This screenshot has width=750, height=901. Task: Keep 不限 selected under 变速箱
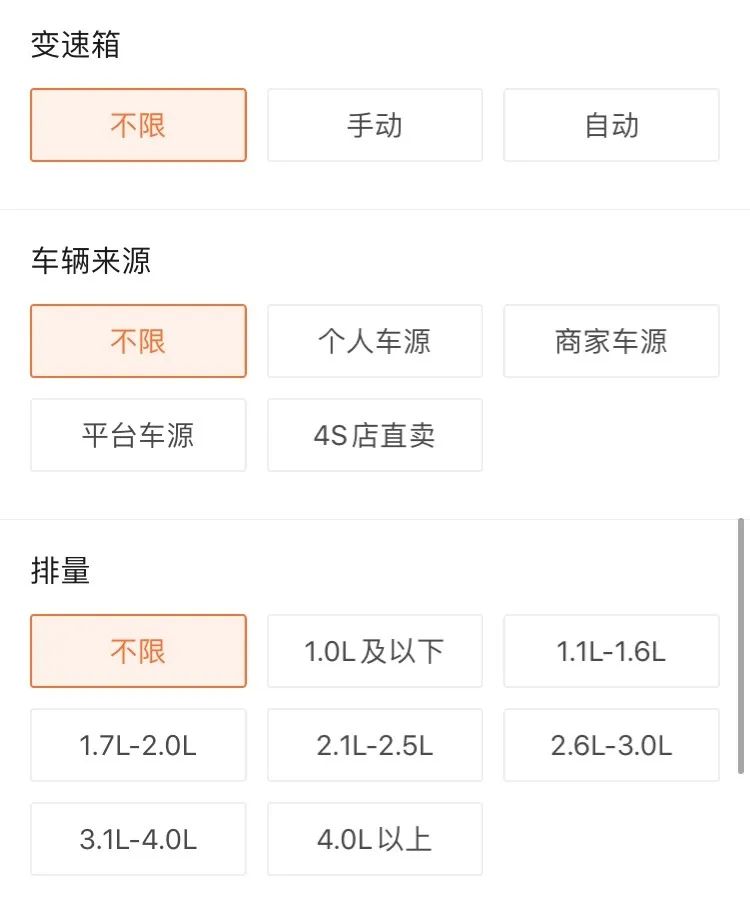[x=138, y=124]
